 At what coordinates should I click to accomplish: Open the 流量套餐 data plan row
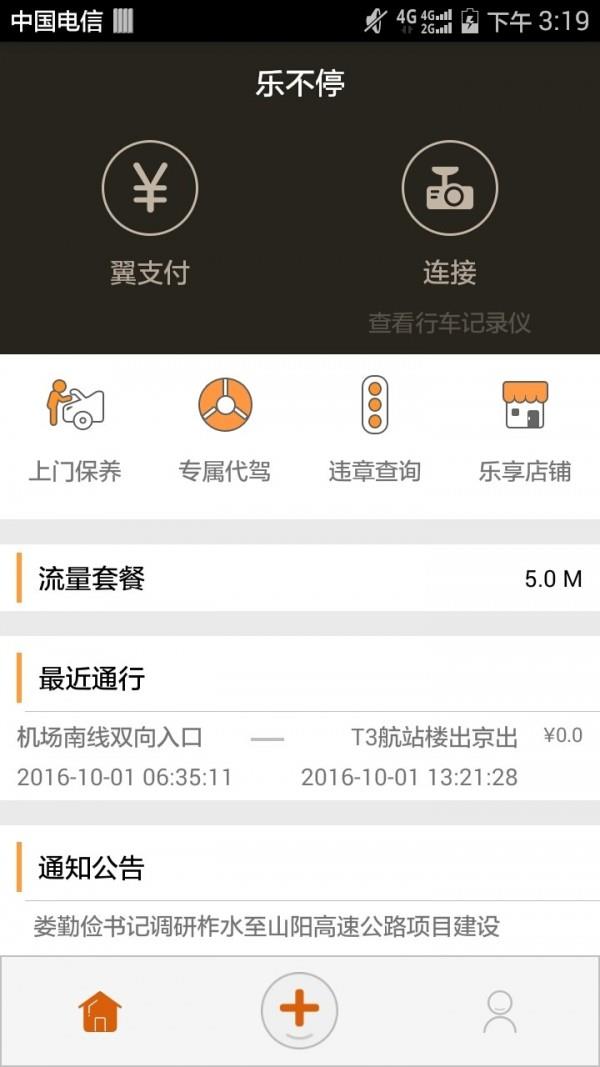(300, 578)
